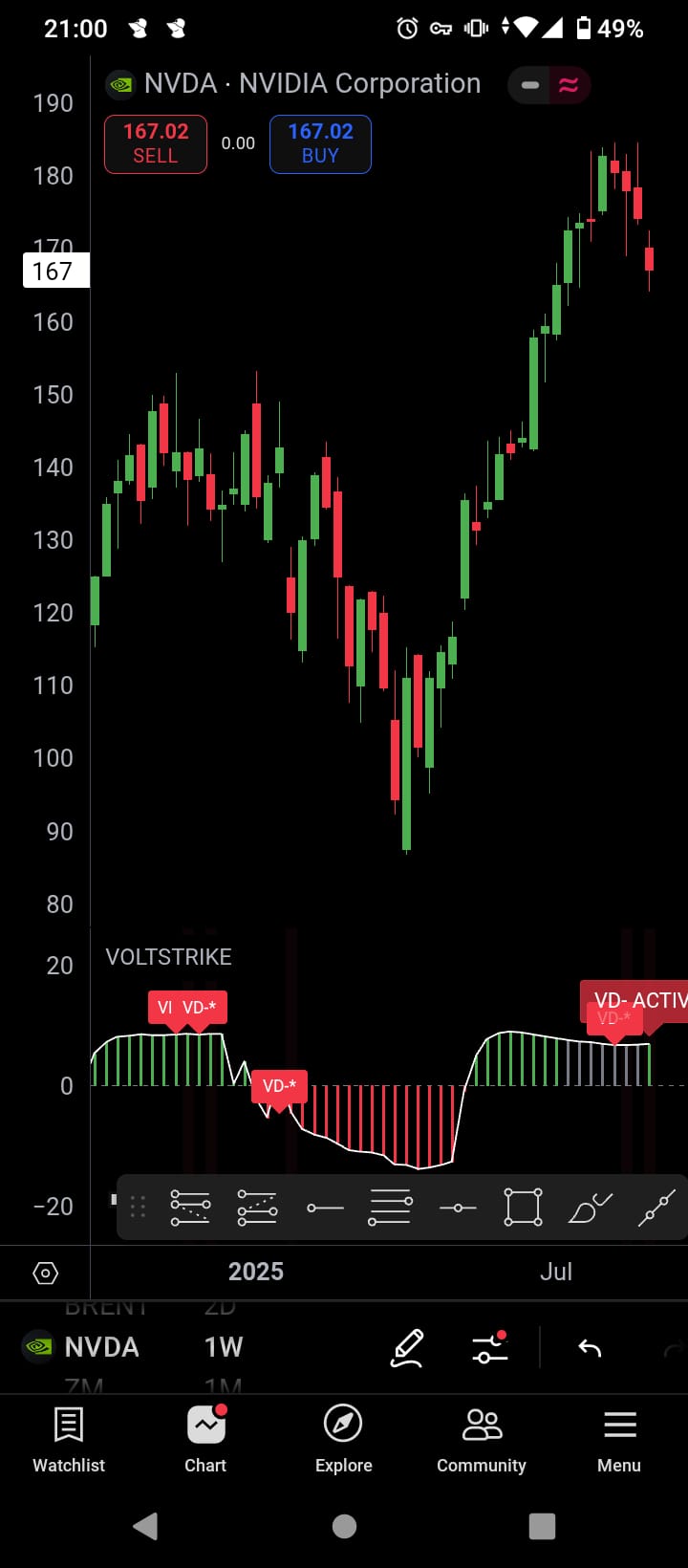Tap the NVDA NVIDIA Corporation chart title

[312, 84]
